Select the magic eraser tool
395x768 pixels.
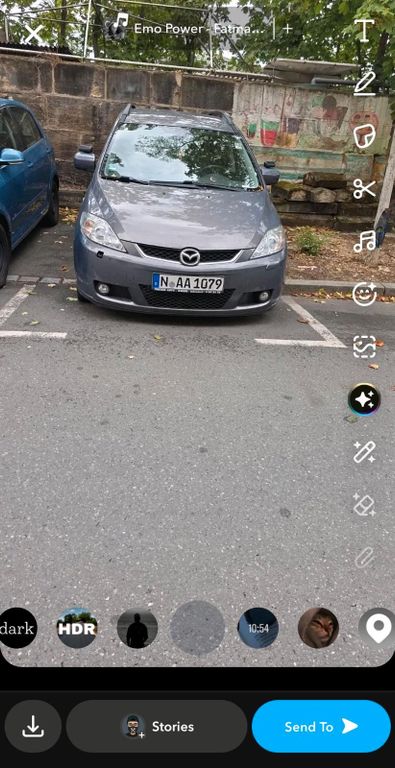[x=365, y=505]
